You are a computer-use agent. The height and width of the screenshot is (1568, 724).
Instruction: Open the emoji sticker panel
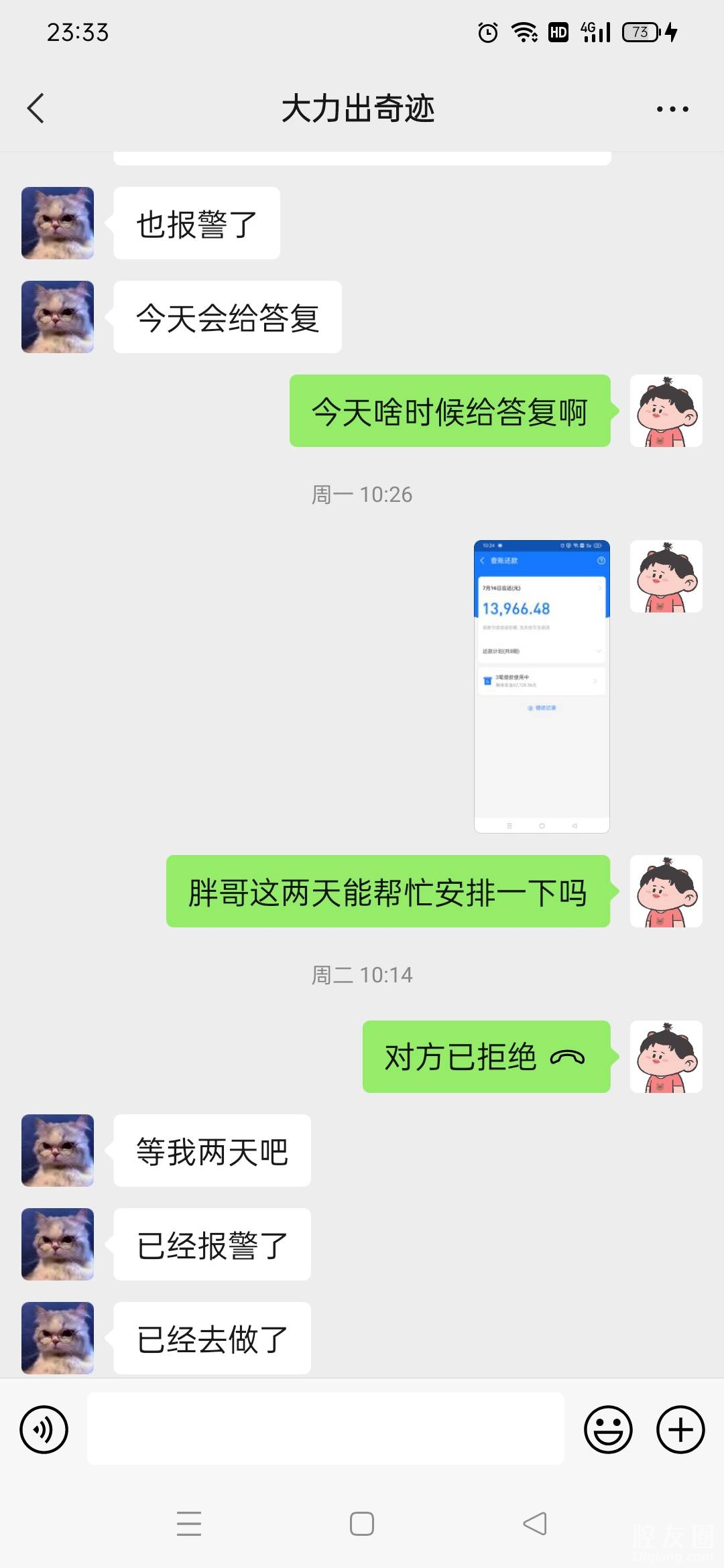pos(608,1429)
